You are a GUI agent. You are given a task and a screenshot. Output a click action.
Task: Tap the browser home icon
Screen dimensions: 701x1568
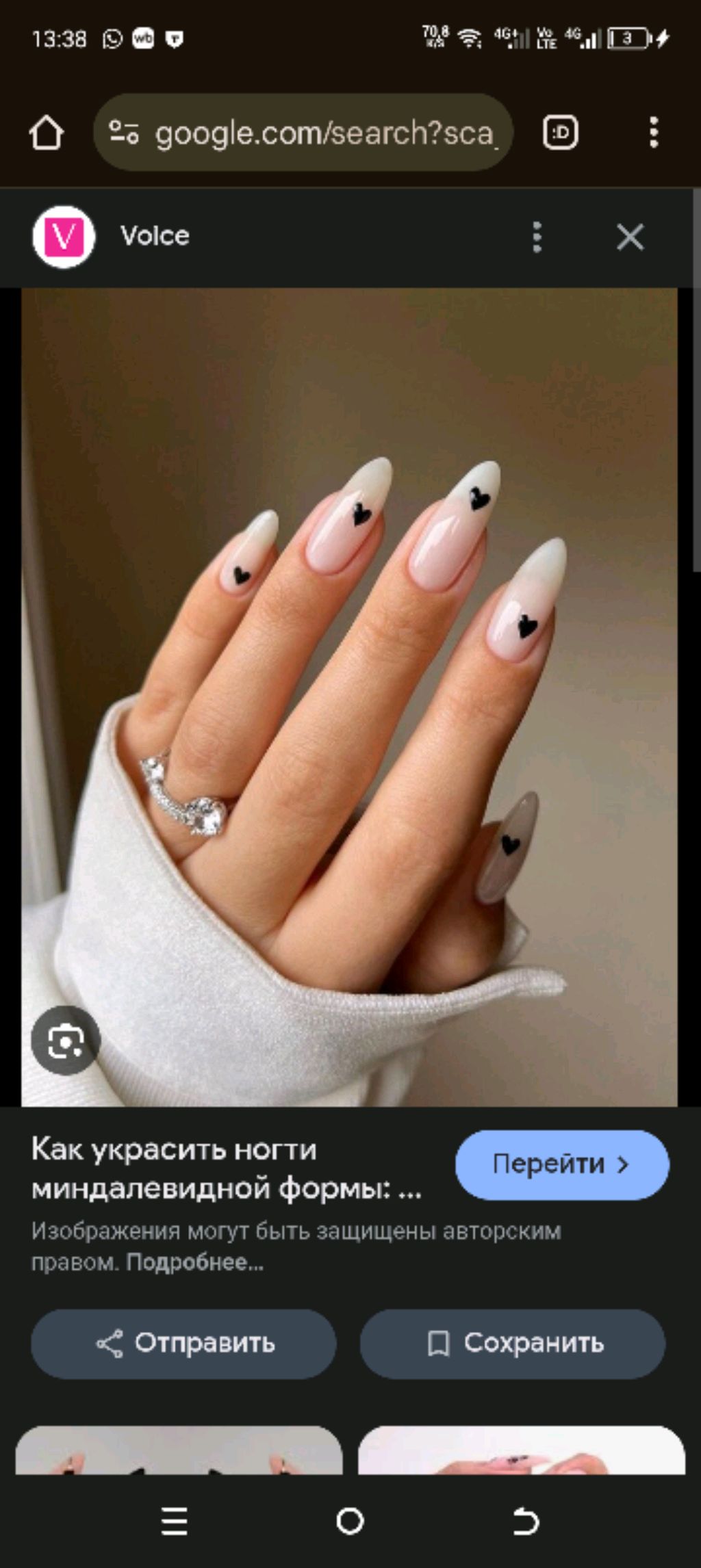point(46,133)
